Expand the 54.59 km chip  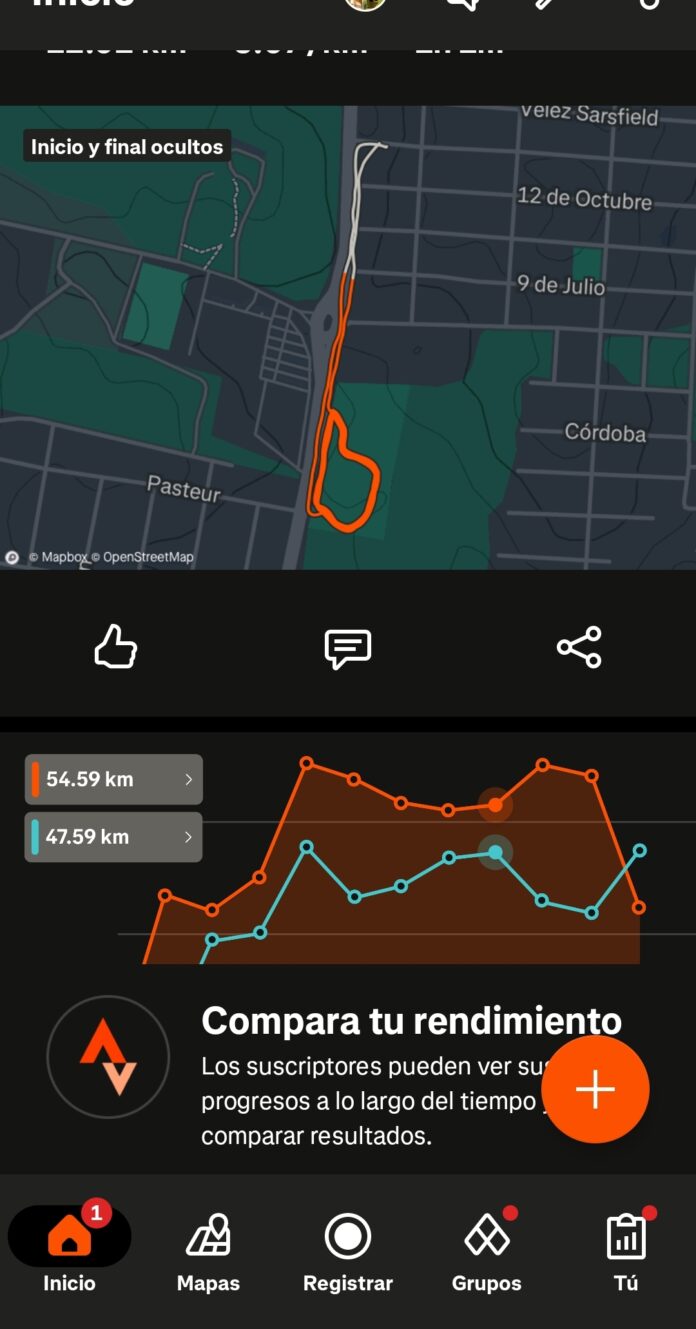pos(114,779)
